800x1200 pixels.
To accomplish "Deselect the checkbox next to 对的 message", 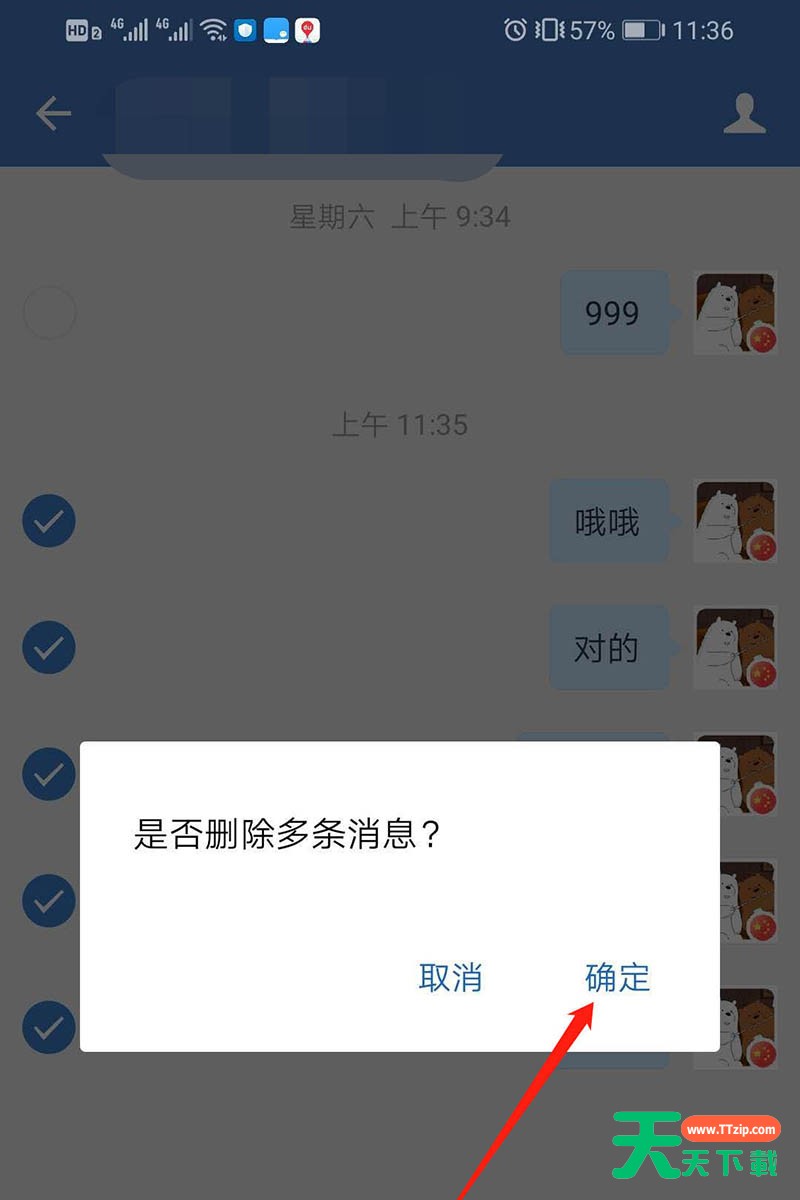I will [x=48, y=647].
